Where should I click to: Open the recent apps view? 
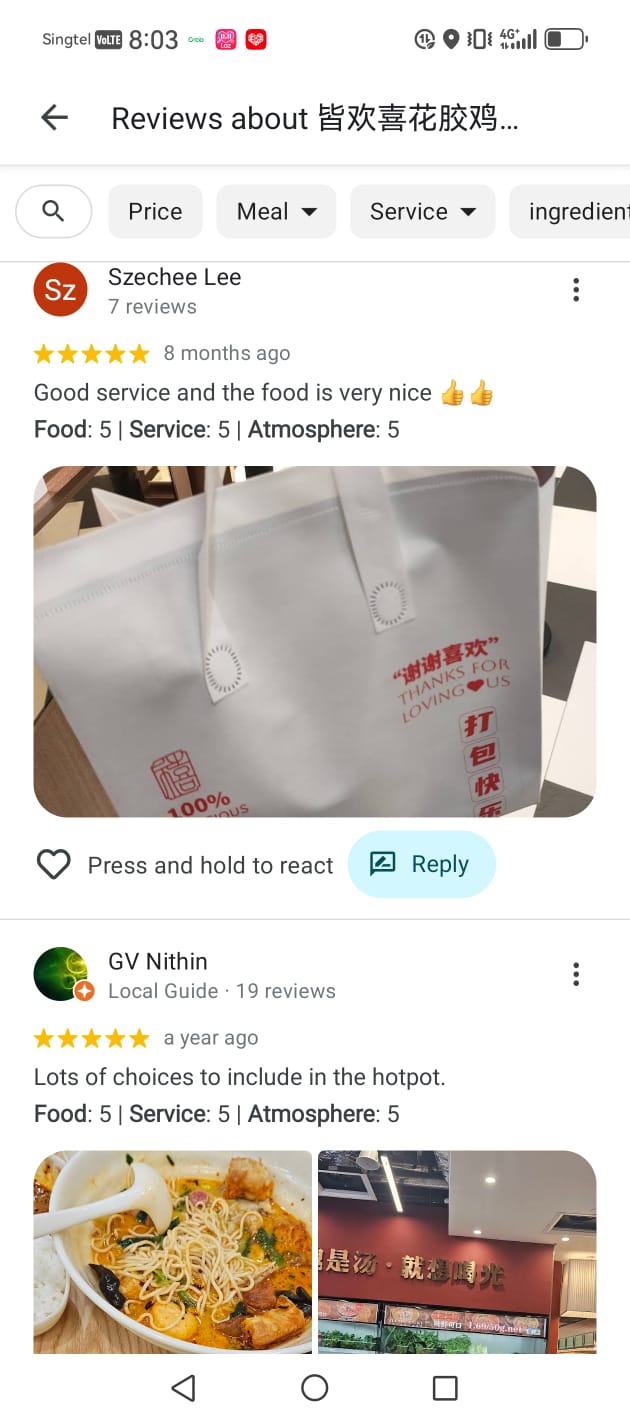[445, 1387]
